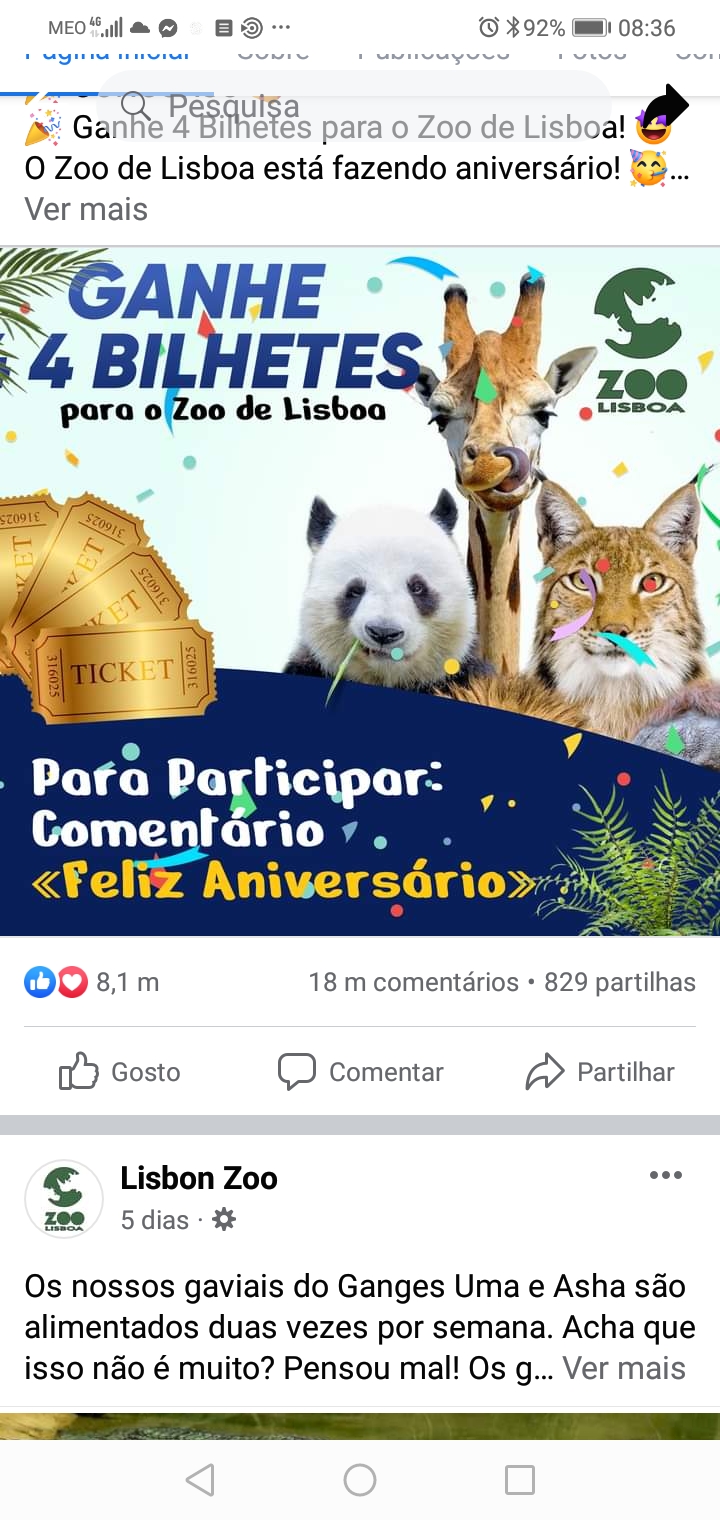View reactions on the giveaway post
Screen dimensions: 720x1520
click(x=92, y=982)
